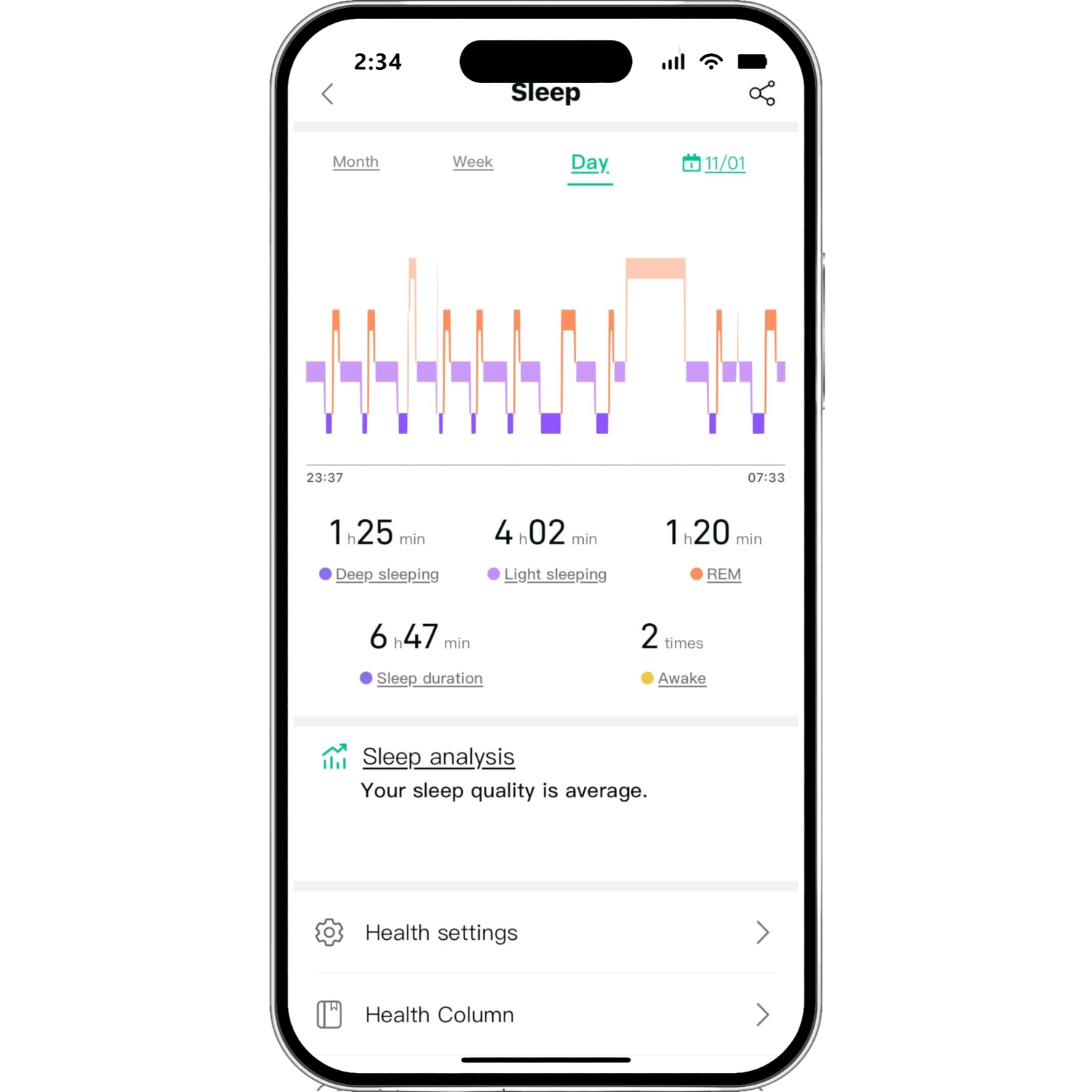Open Deep sleeping details

(387, 574)
